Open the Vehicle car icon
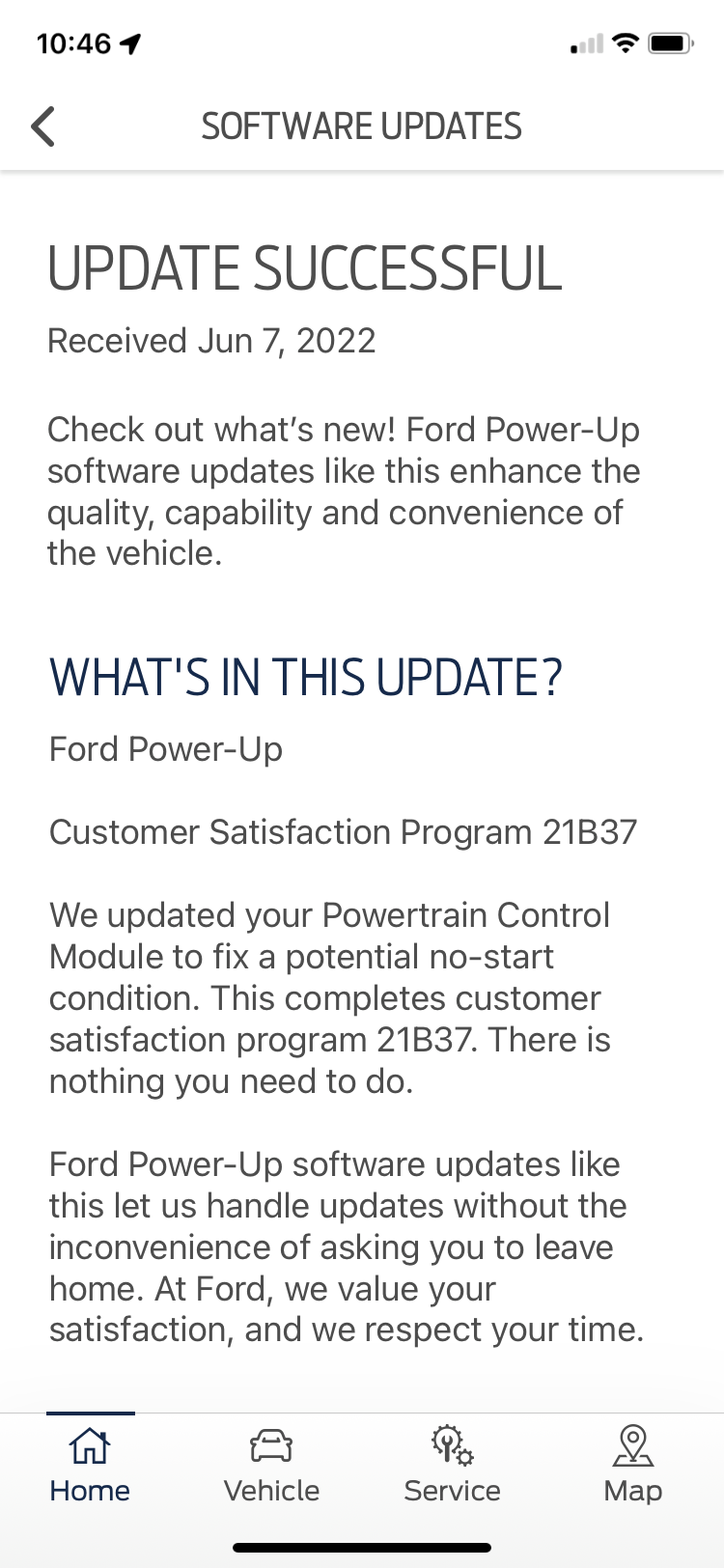724x1568 pixels. (271, 1444)
